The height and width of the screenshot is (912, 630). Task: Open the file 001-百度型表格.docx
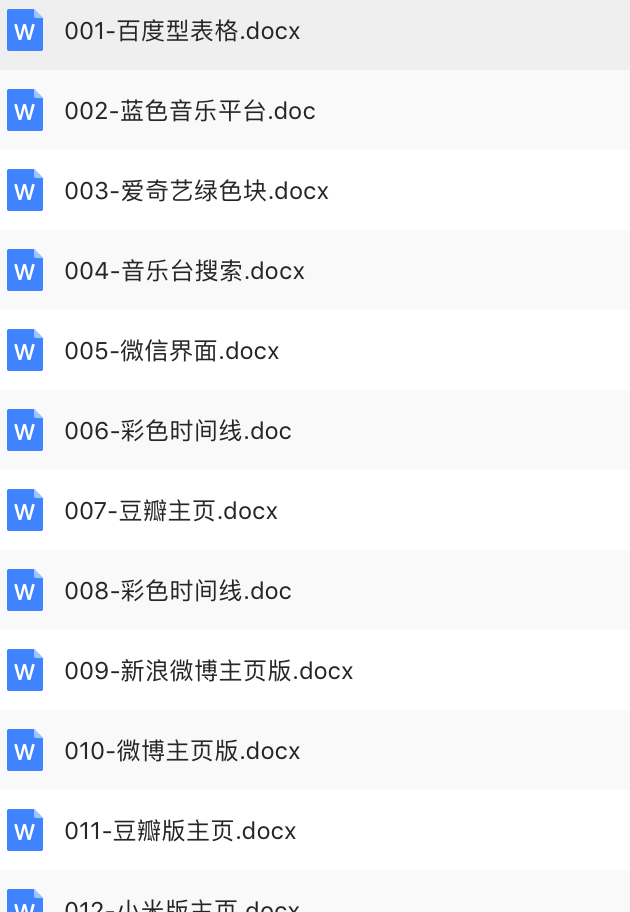tap(182, 31)
